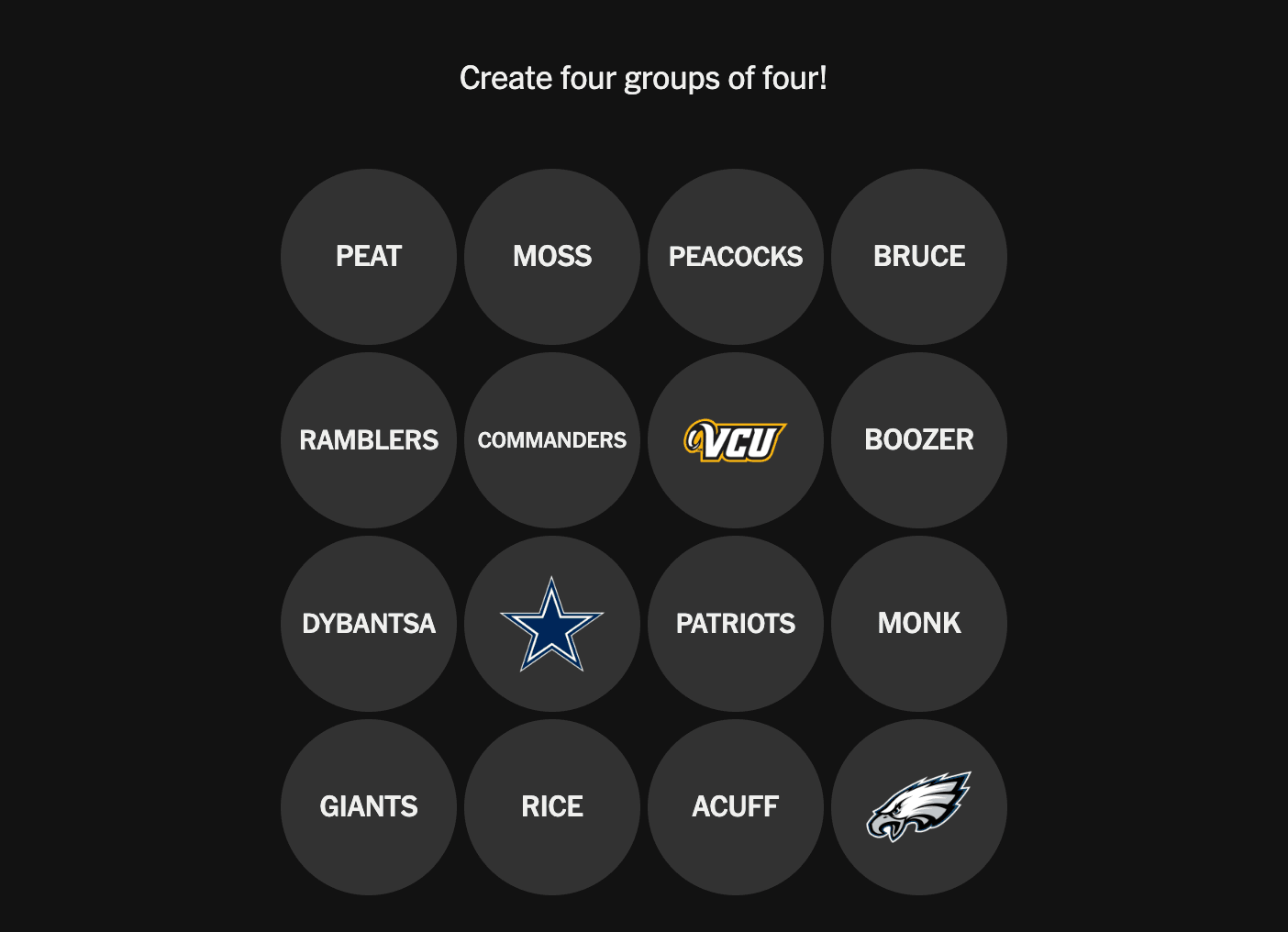Choose the ACUFF tile
The width and height of the screenshot is (1288, 932).
click(x=736, y=807)
